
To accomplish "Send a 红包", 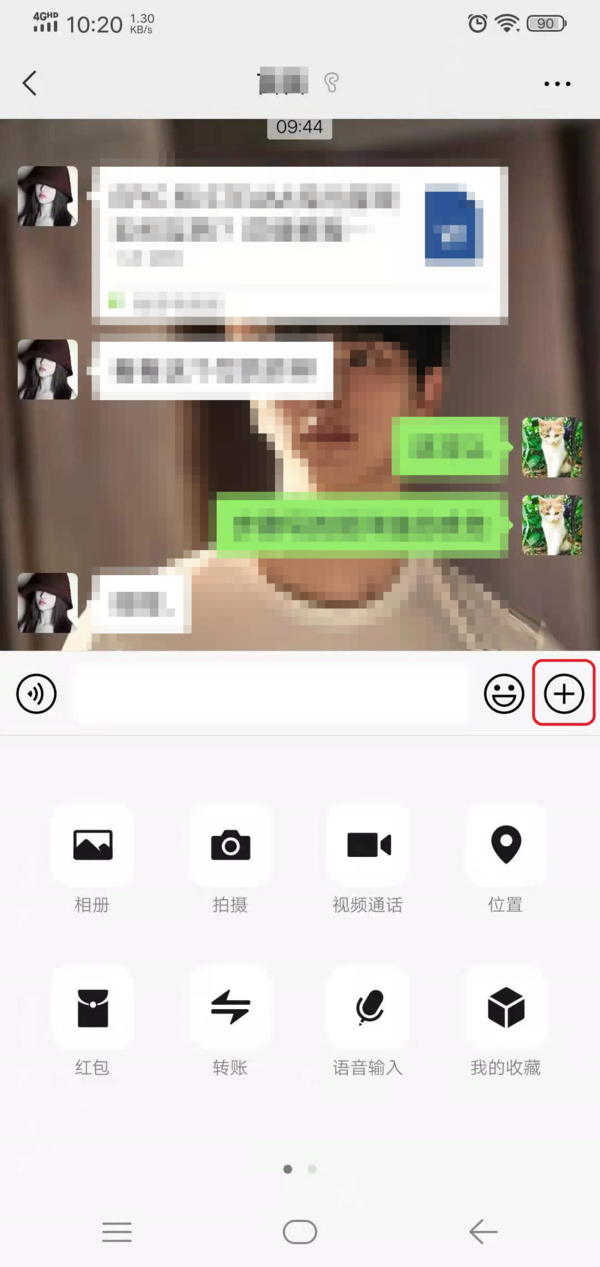I will tap(92, 1008).
